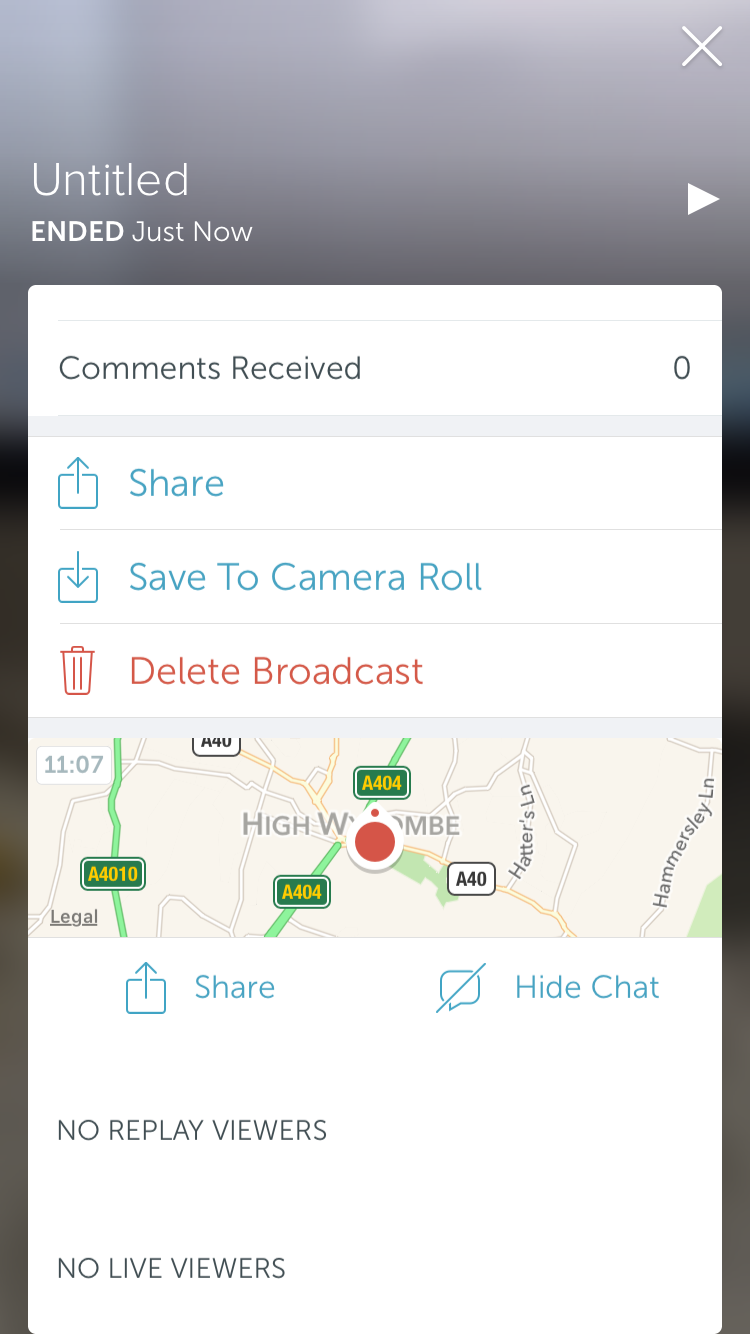Close the broadcast summary screen
Image resolution: width=750 pixels, height=1334 pixels.
click(701, 47)
